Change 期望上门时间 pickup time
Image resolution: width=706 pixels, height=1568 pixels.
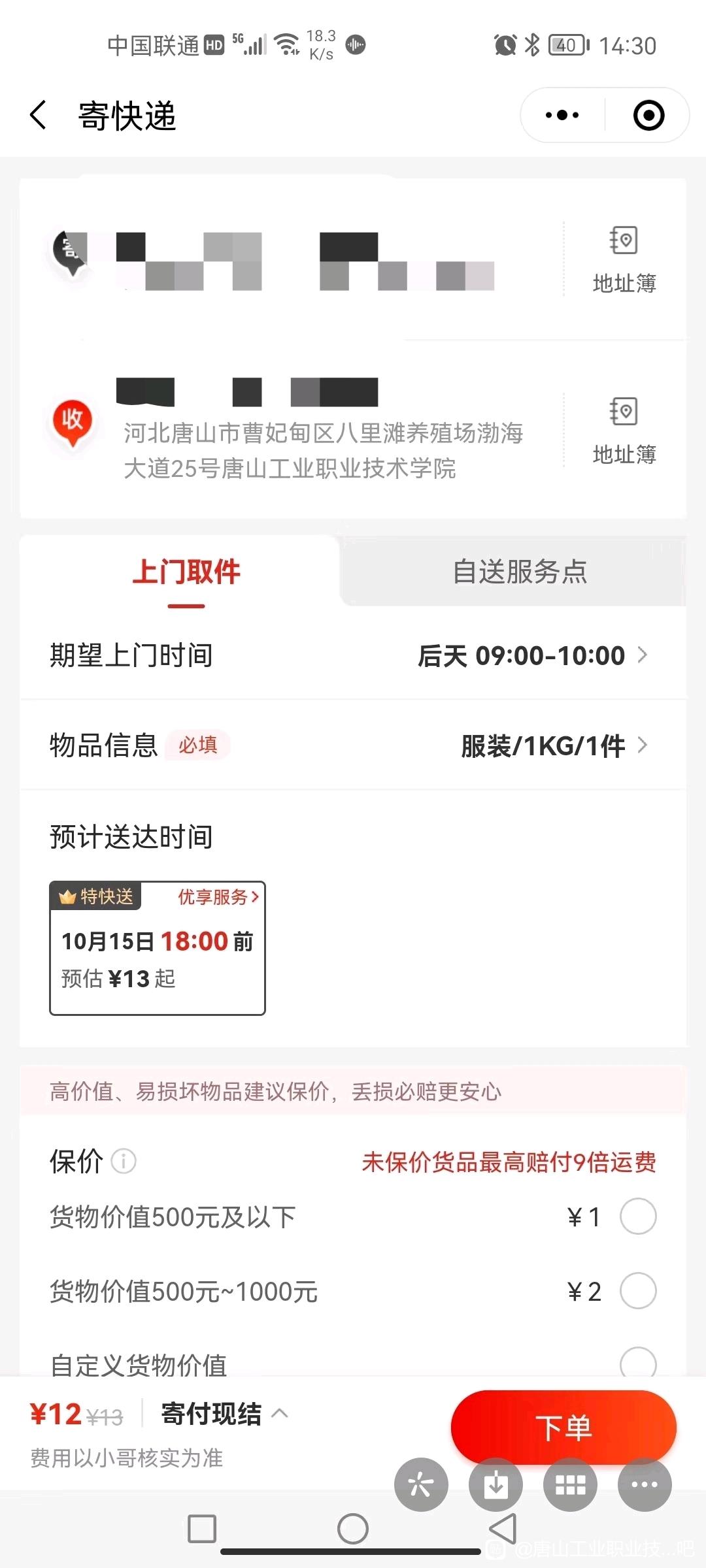pos(353,655)
